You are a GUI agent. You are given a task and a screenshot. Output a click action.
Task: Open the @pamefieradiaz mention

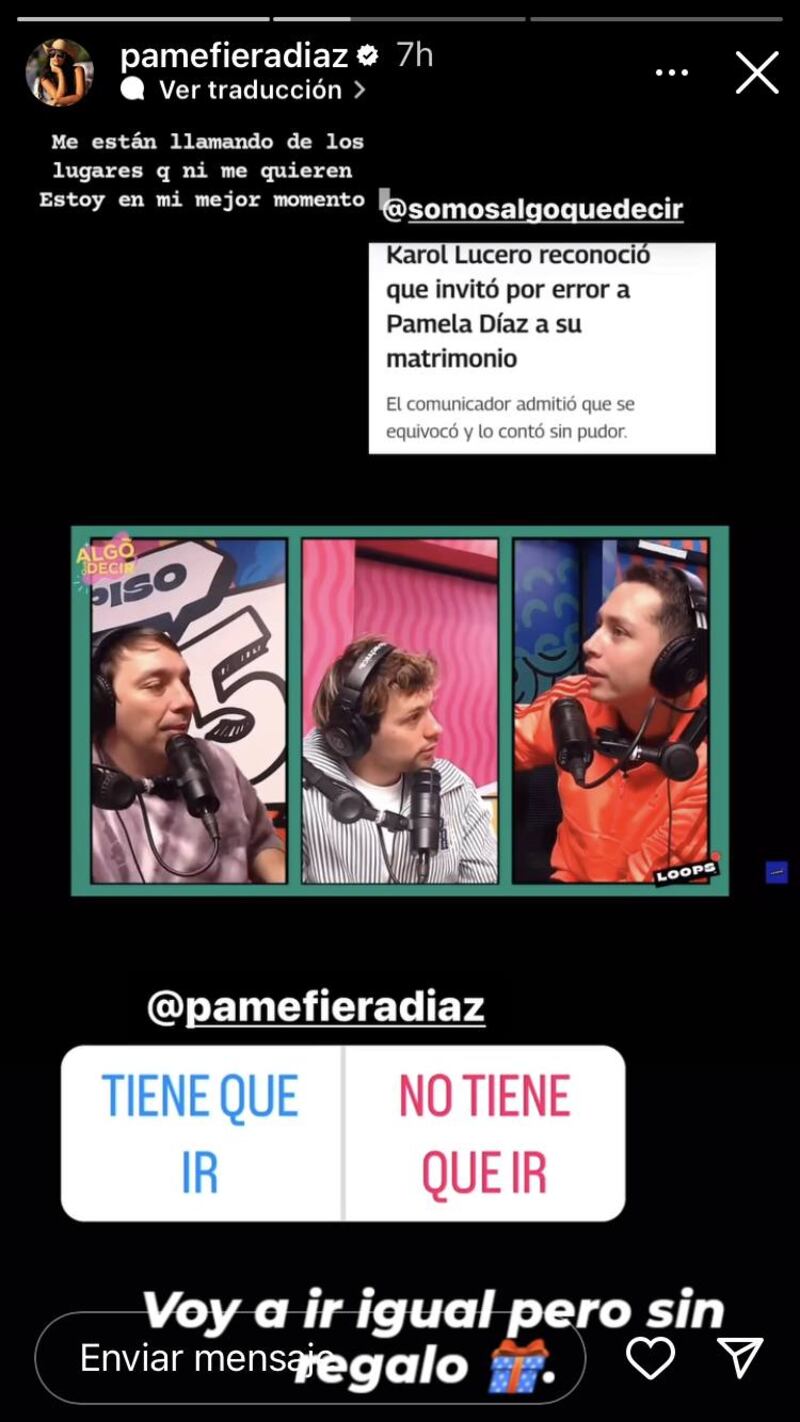pyautogui.click(x=316, y=1007)
